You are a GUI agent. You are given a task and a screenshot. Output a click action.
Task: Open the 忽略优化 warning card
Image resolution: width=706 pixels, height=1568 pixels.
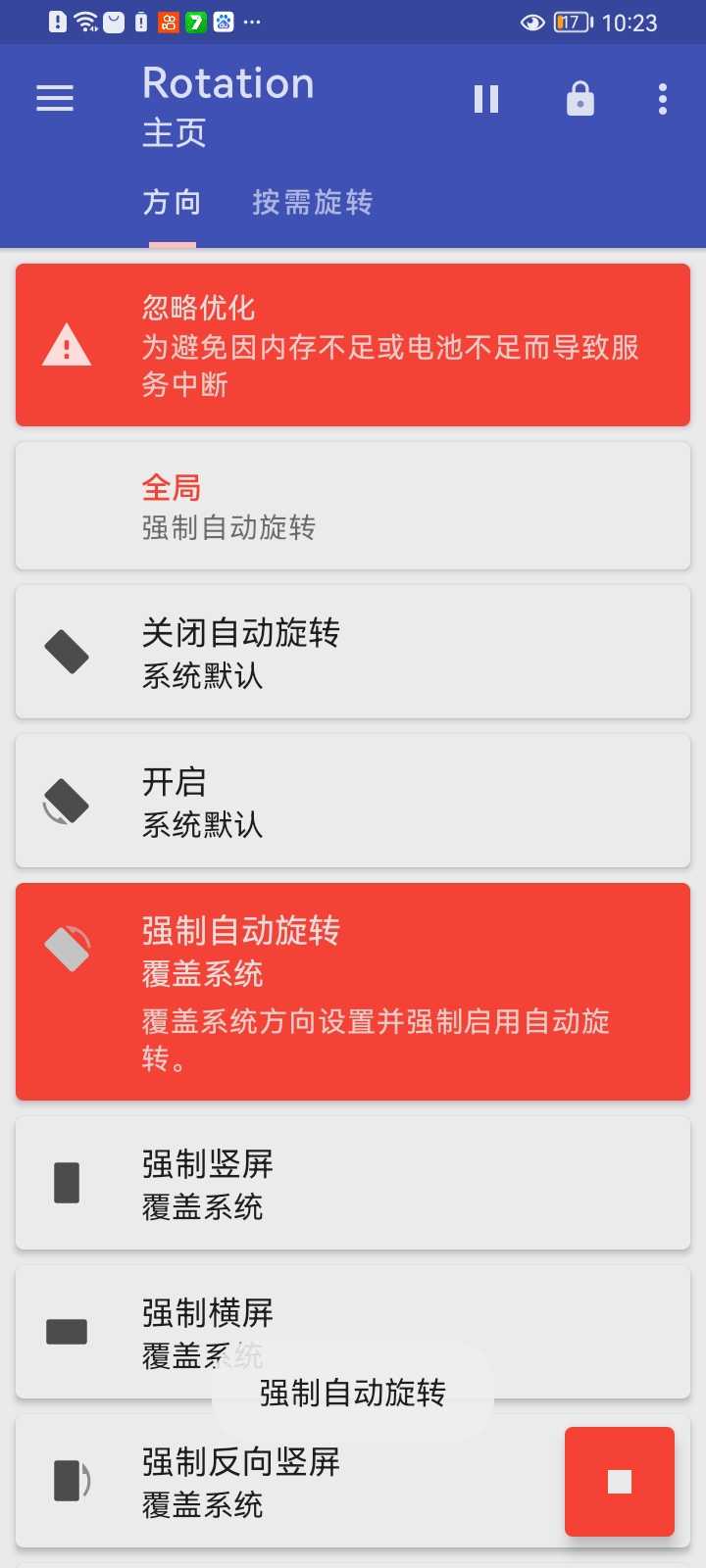click(353, 345)
